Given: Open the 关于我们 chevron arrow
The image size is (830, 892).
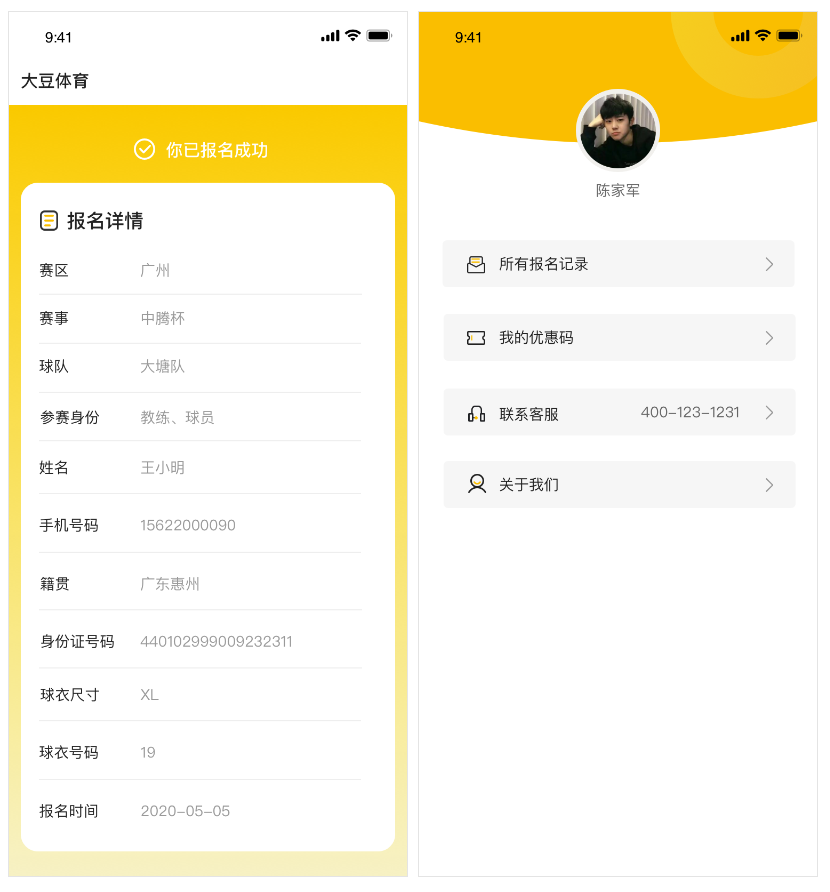Looking at the screenshot, I should [768, 484].
